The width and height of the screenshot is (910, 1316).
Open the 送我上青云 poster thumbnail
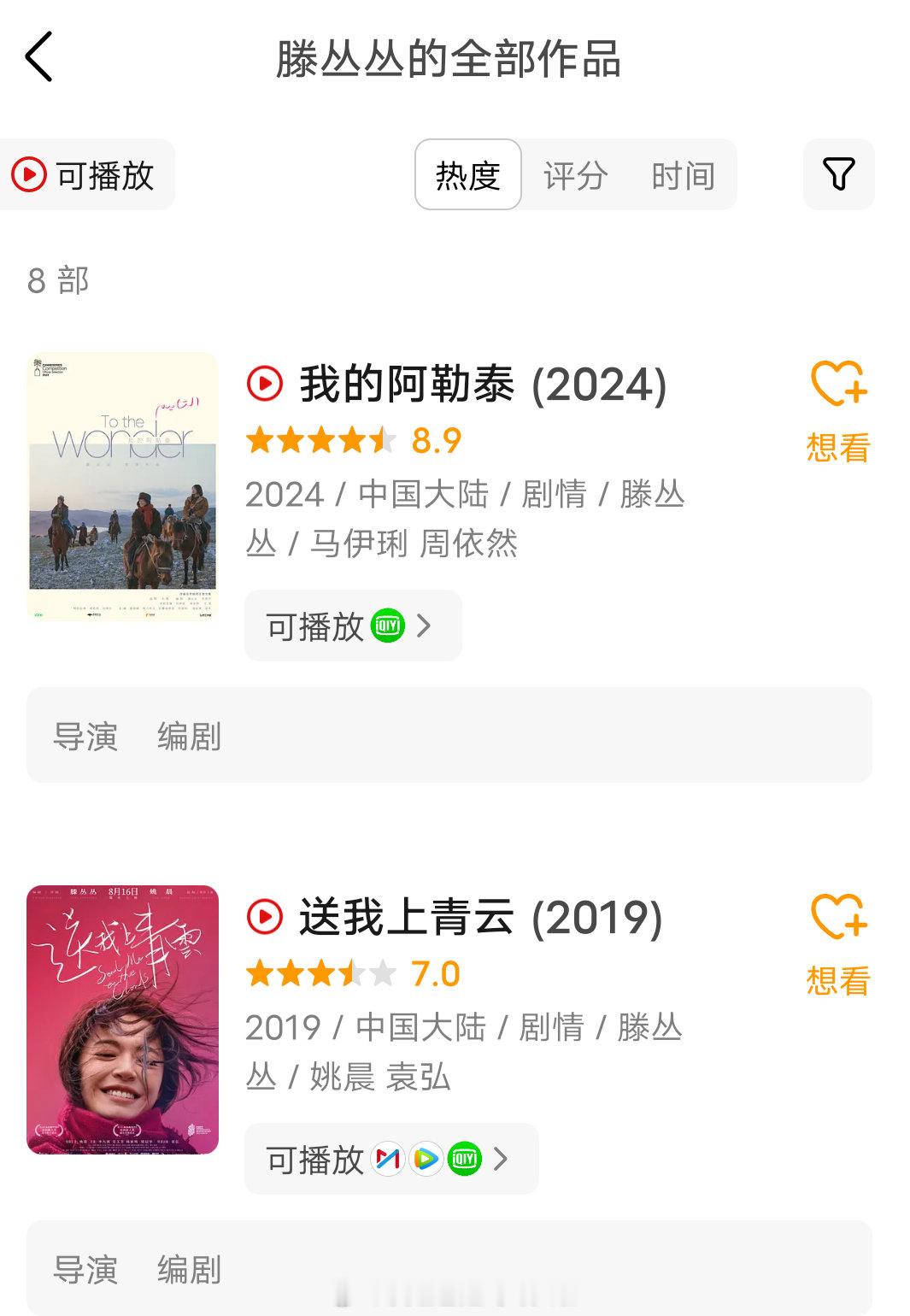[x=121, y=1017]
